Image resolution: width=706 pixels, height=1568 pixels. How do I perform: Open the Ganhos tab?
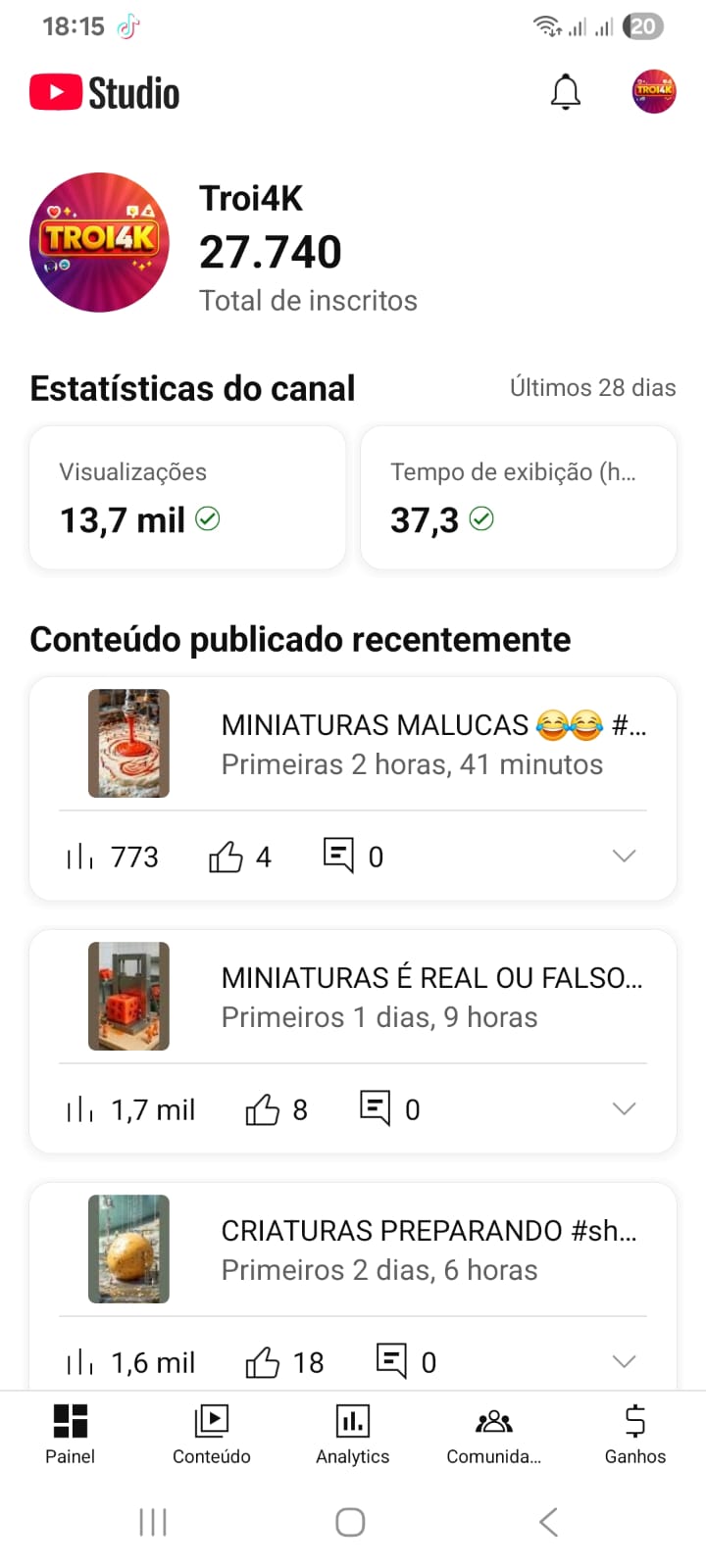[635, 1434]
